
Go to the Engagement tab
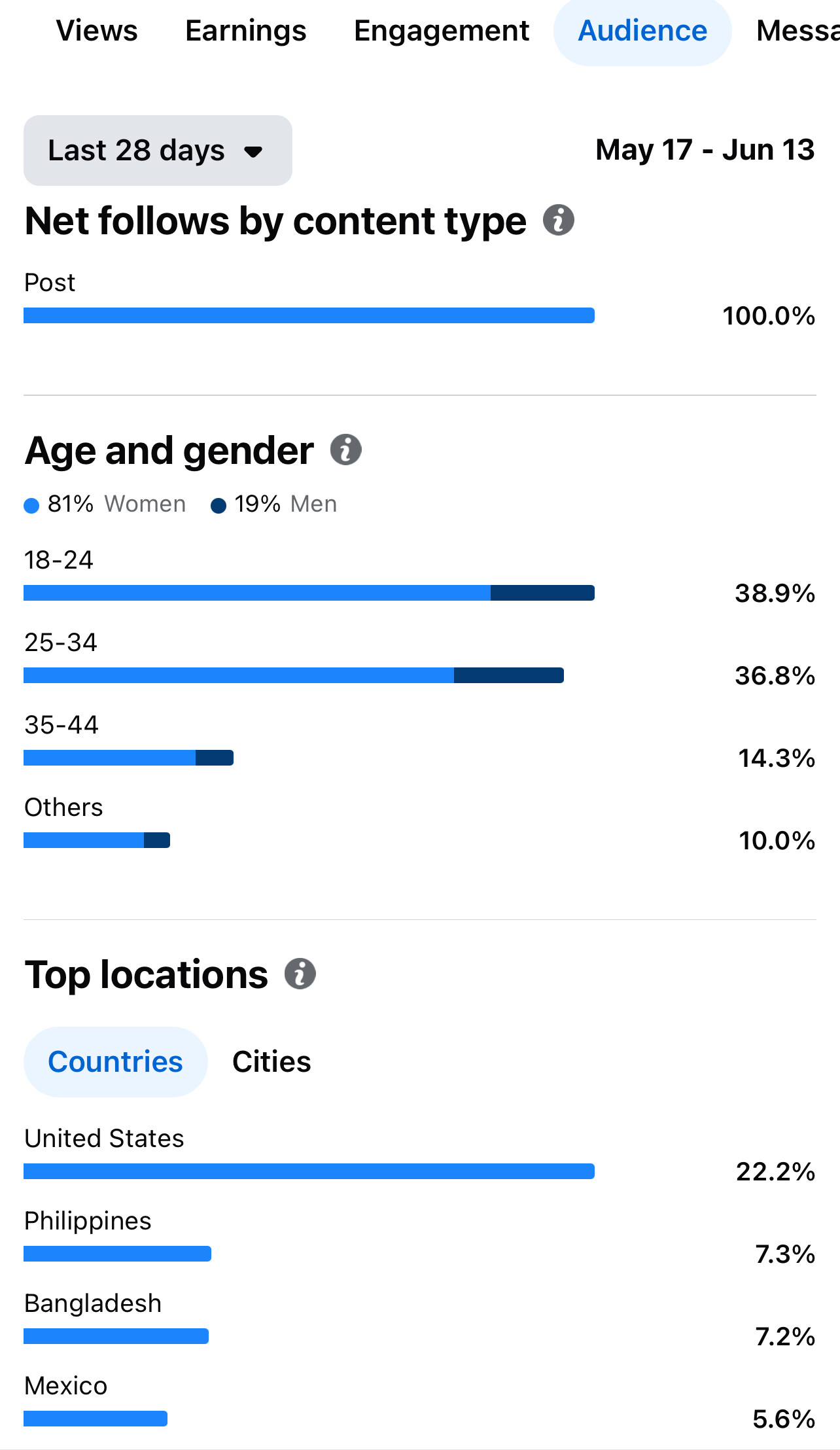coord(442,31)
